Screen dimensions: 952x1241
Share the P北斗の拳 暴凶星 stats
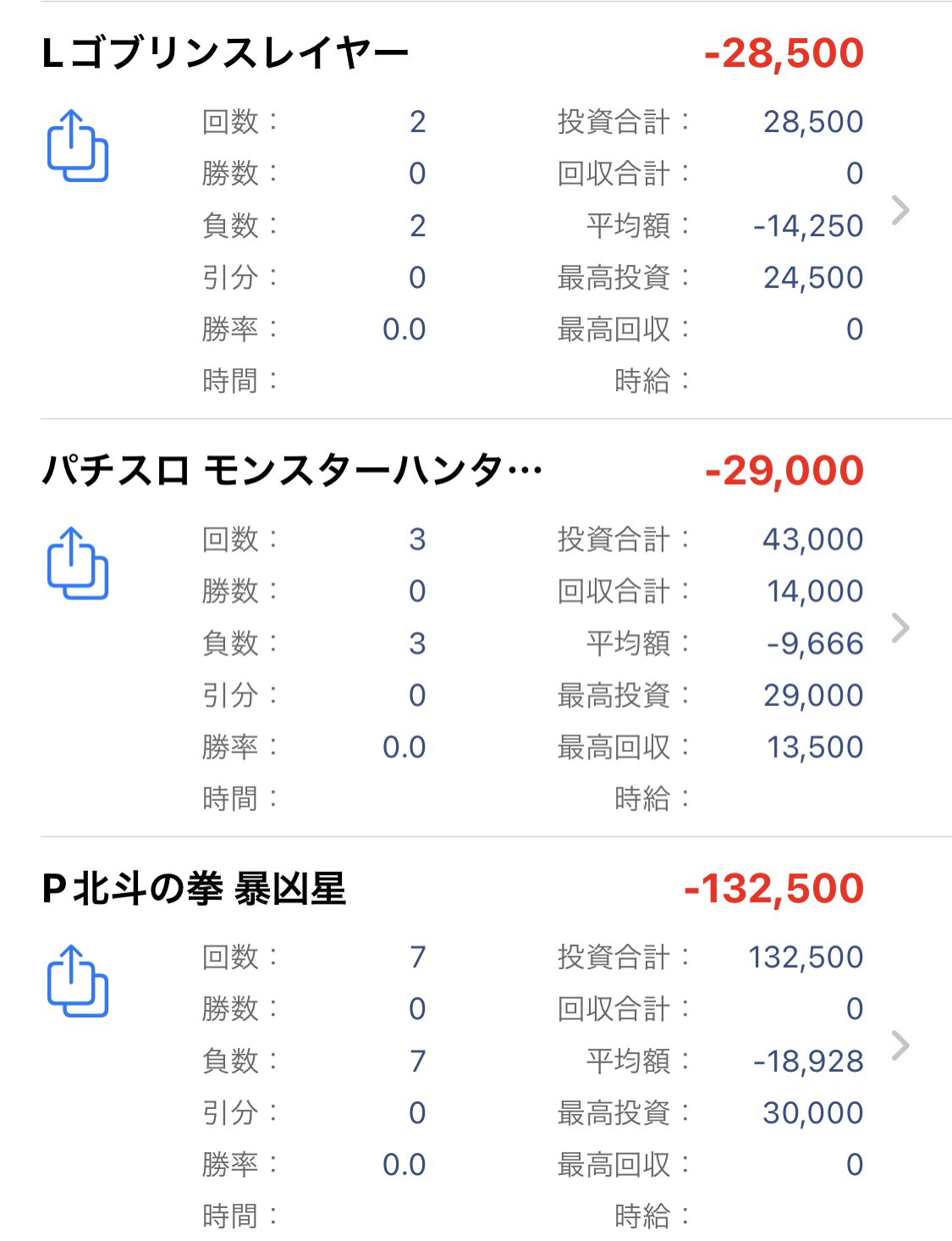point(77,981)
